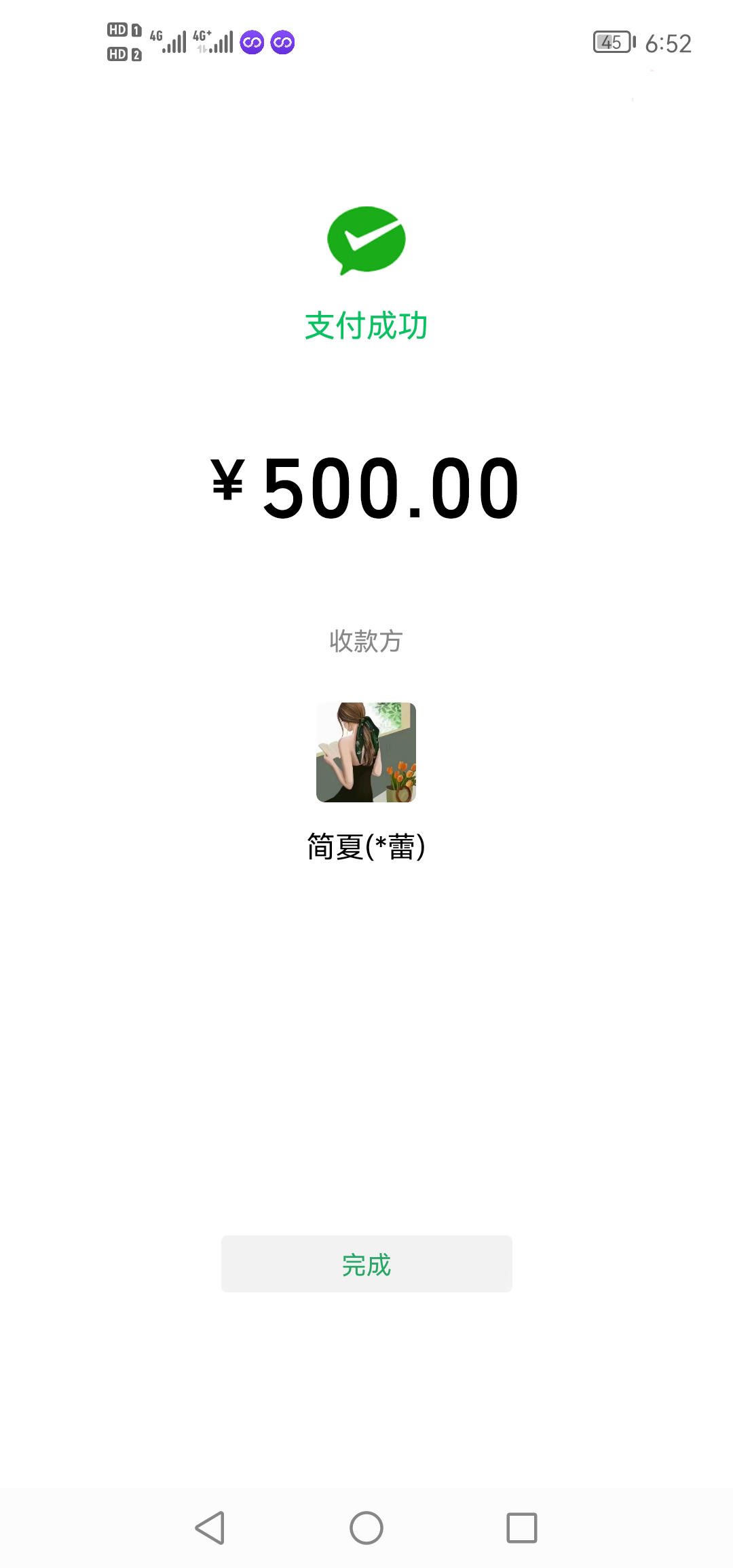Return to the phone's home screen

click(366, 1527)
